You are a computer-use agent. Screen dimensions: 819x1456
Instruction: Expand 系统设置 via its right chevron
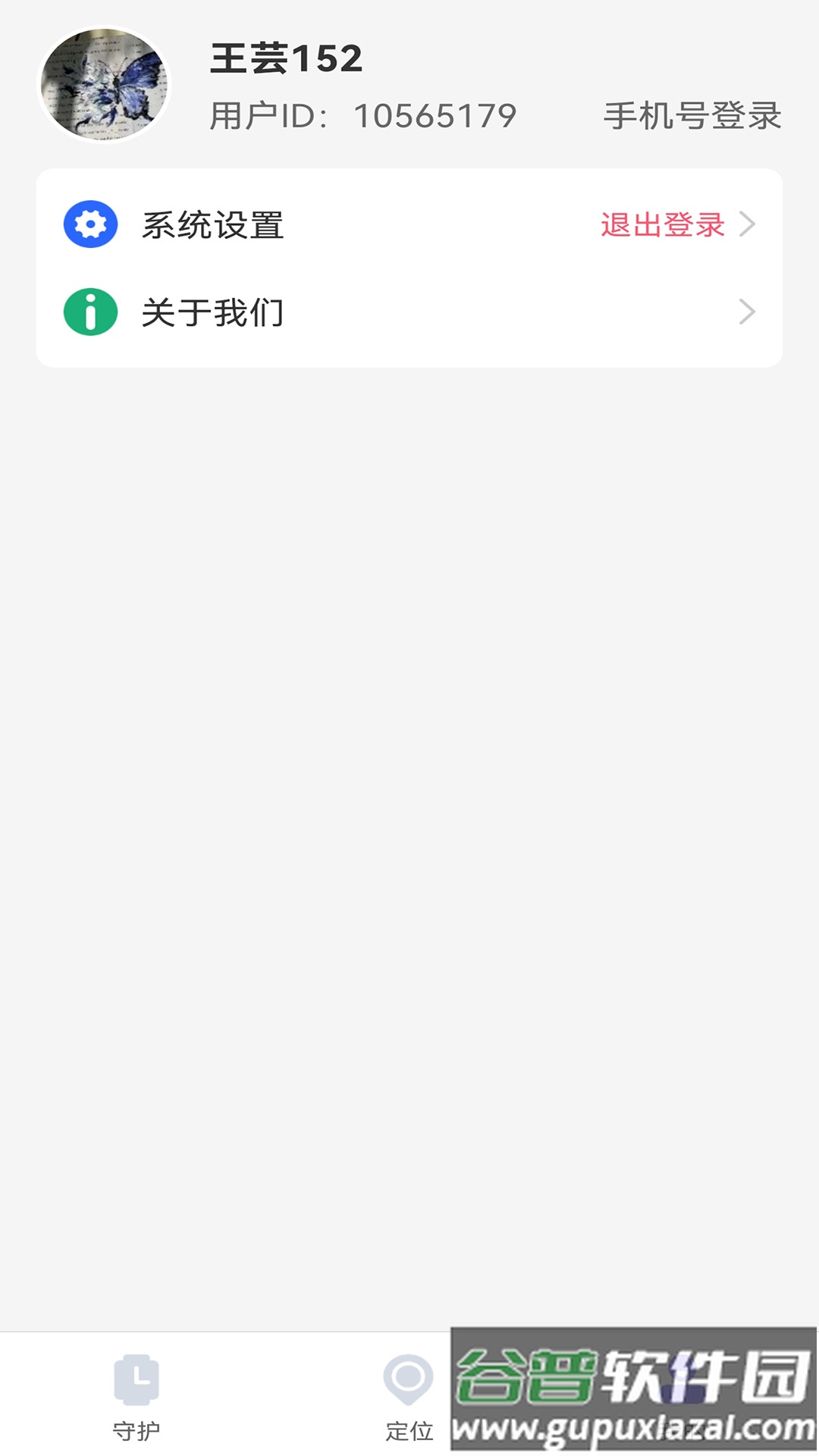pyautogui.click(x=751, y=224)
